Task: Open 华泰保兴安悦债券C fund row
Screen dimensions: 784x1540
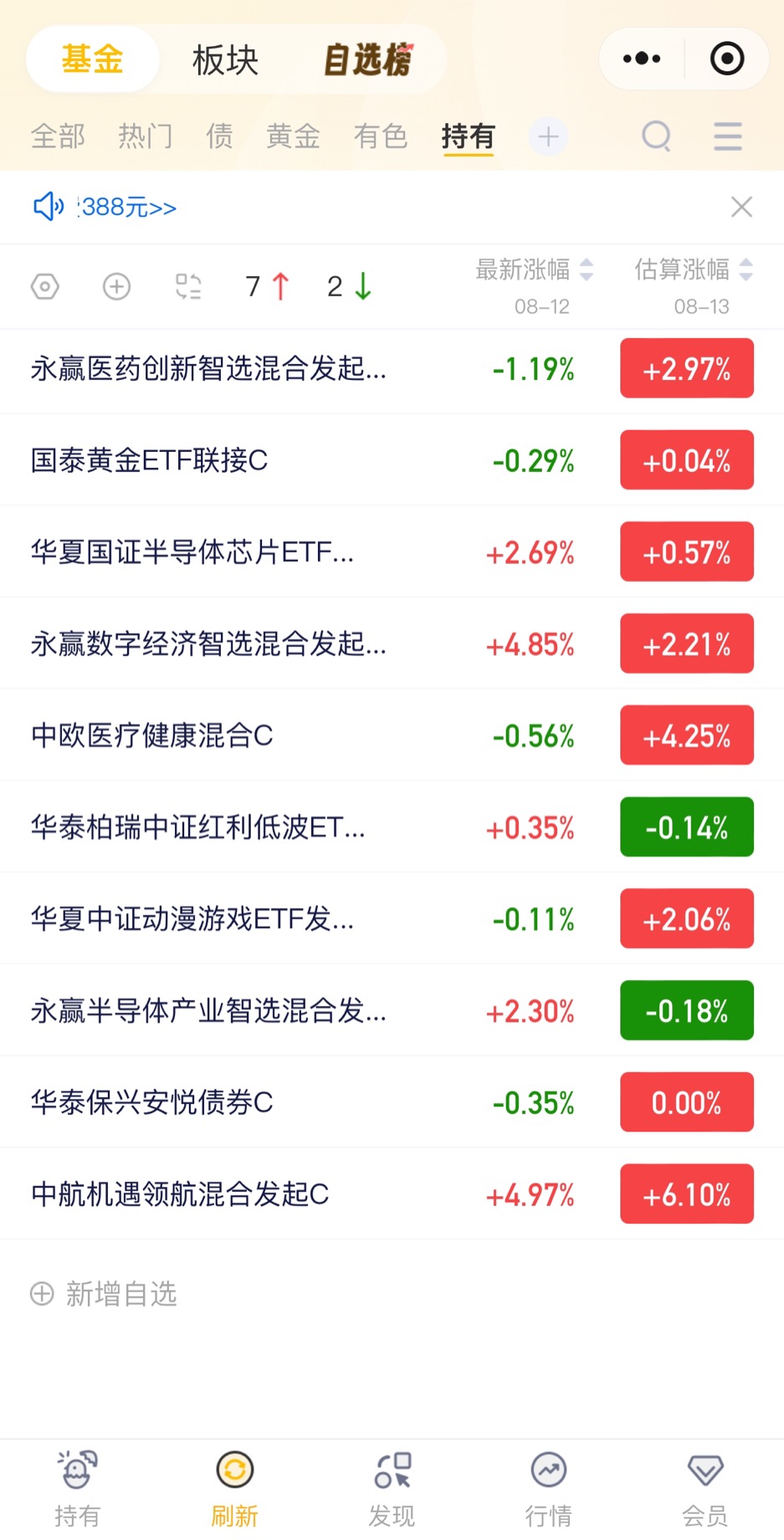Action: (392, 1102)
